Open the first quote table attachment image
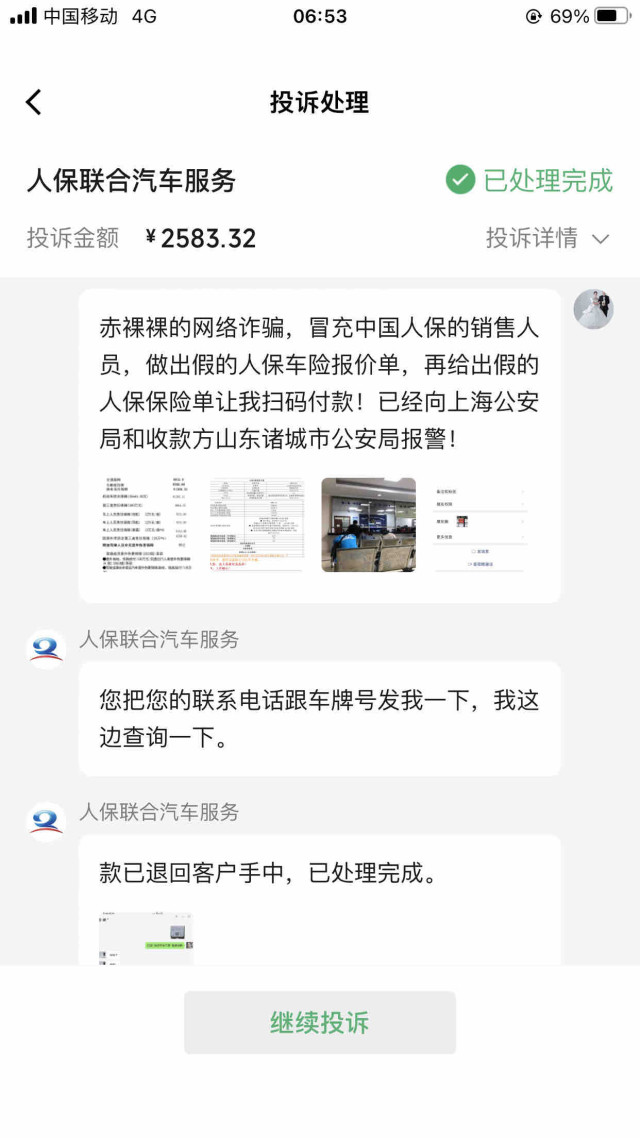The width and height of the screenshot is (640, 1138). pos(146,524)
